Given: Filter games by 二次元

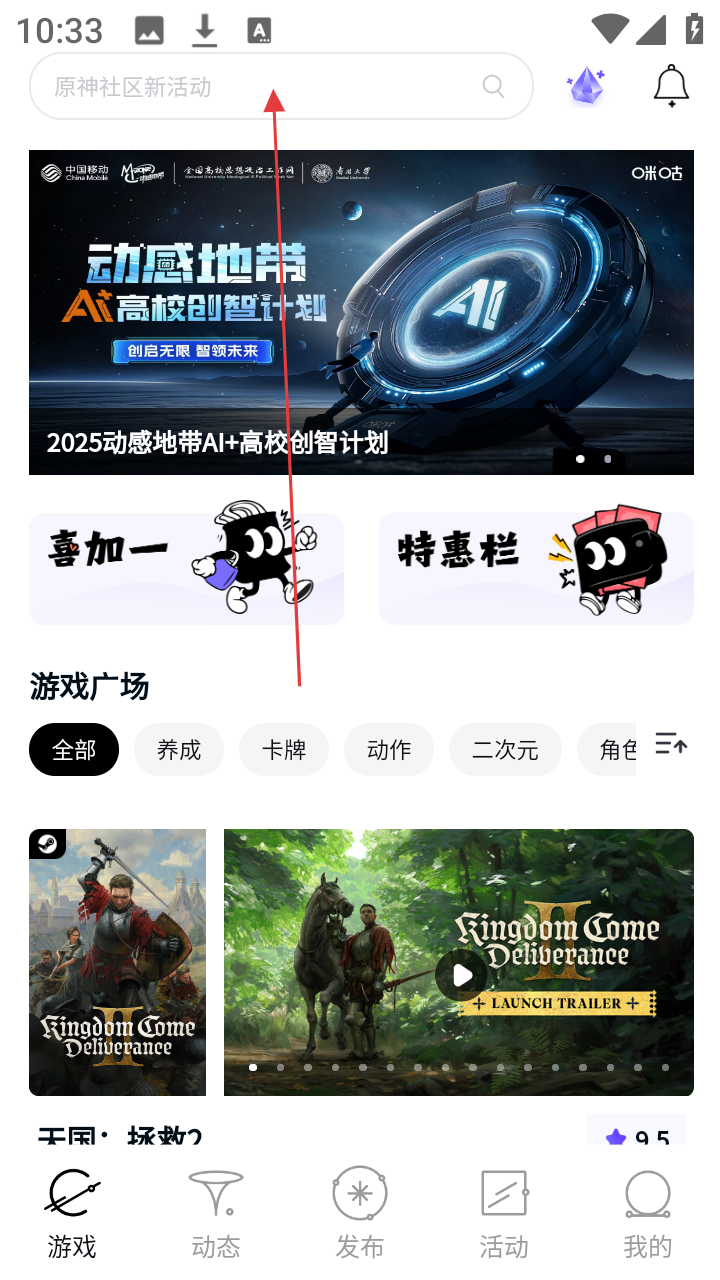Looking at the screenshot, I should (505, 750).
